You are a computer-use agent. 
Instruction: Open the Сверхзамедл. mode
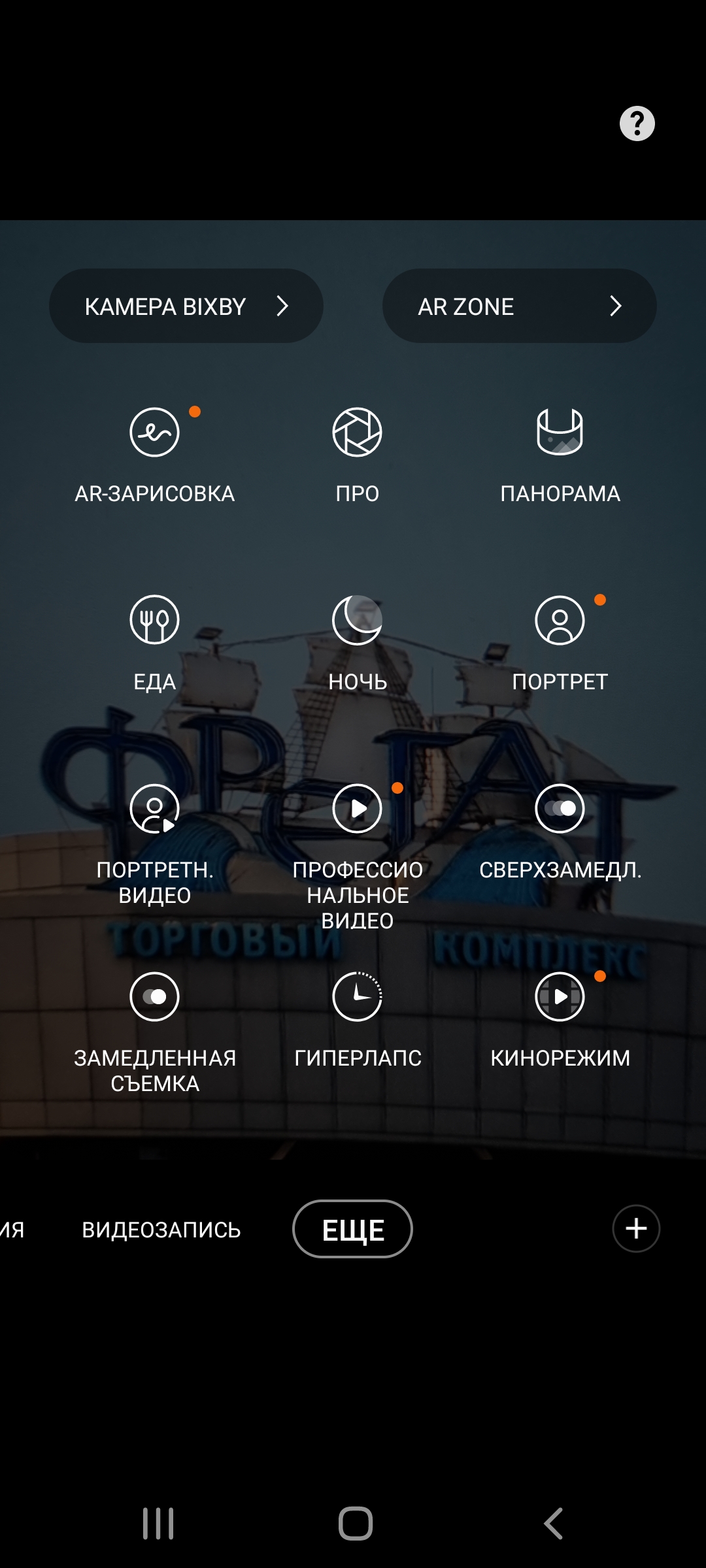point(560,809)
